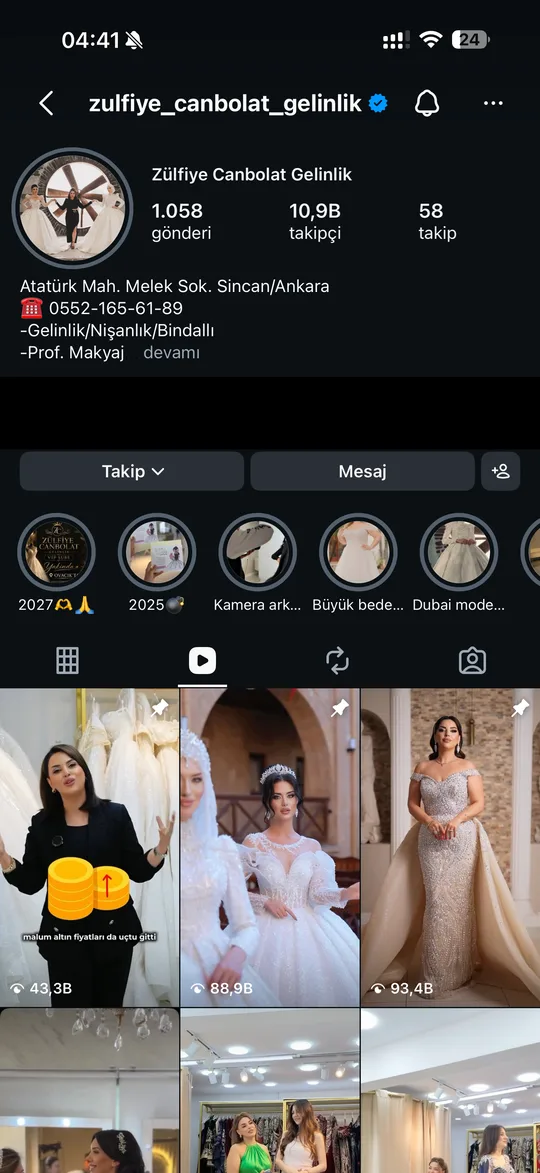View the profile picture story
This screenshot has height=1173, width=540.
pos(73,208)
